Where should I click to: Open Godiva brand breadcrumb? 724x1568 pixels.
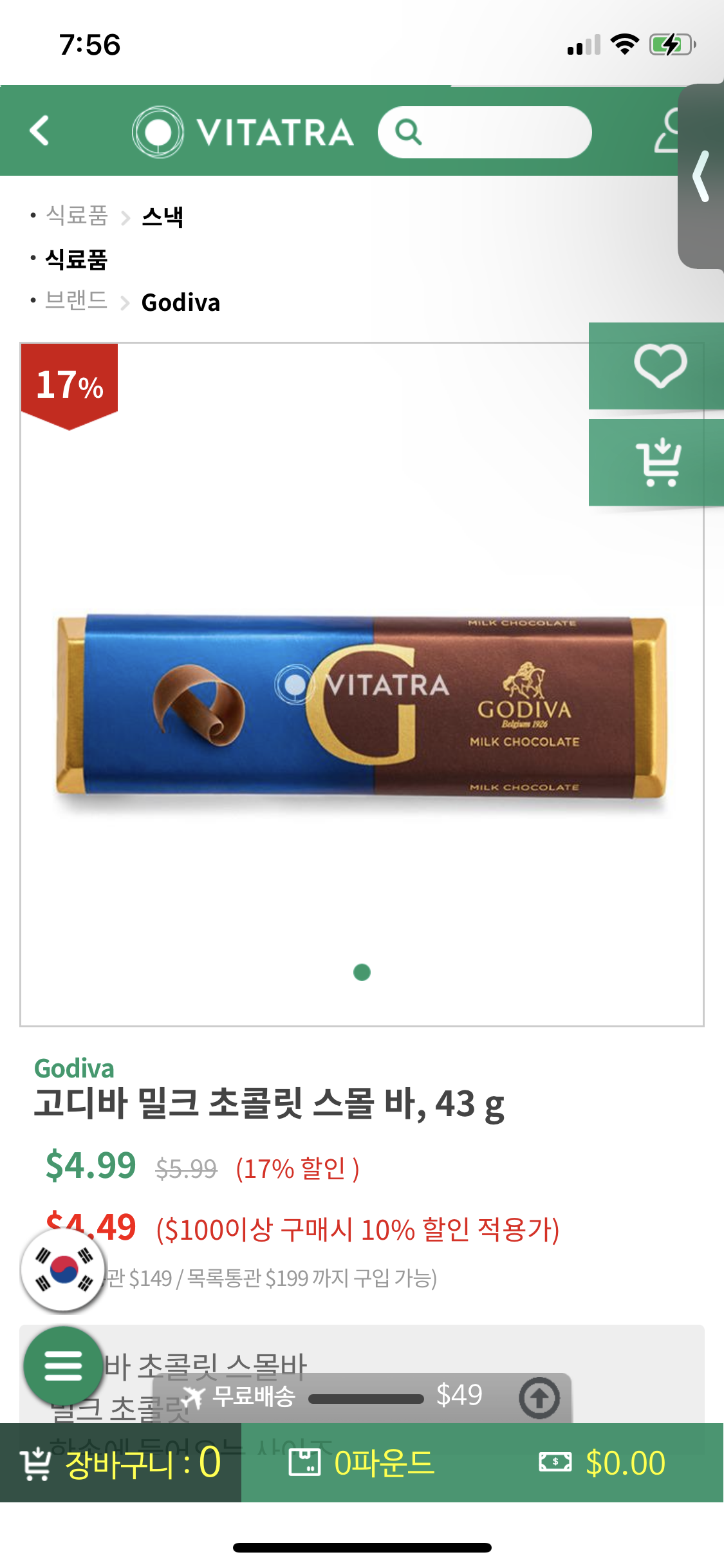point(180,303)
